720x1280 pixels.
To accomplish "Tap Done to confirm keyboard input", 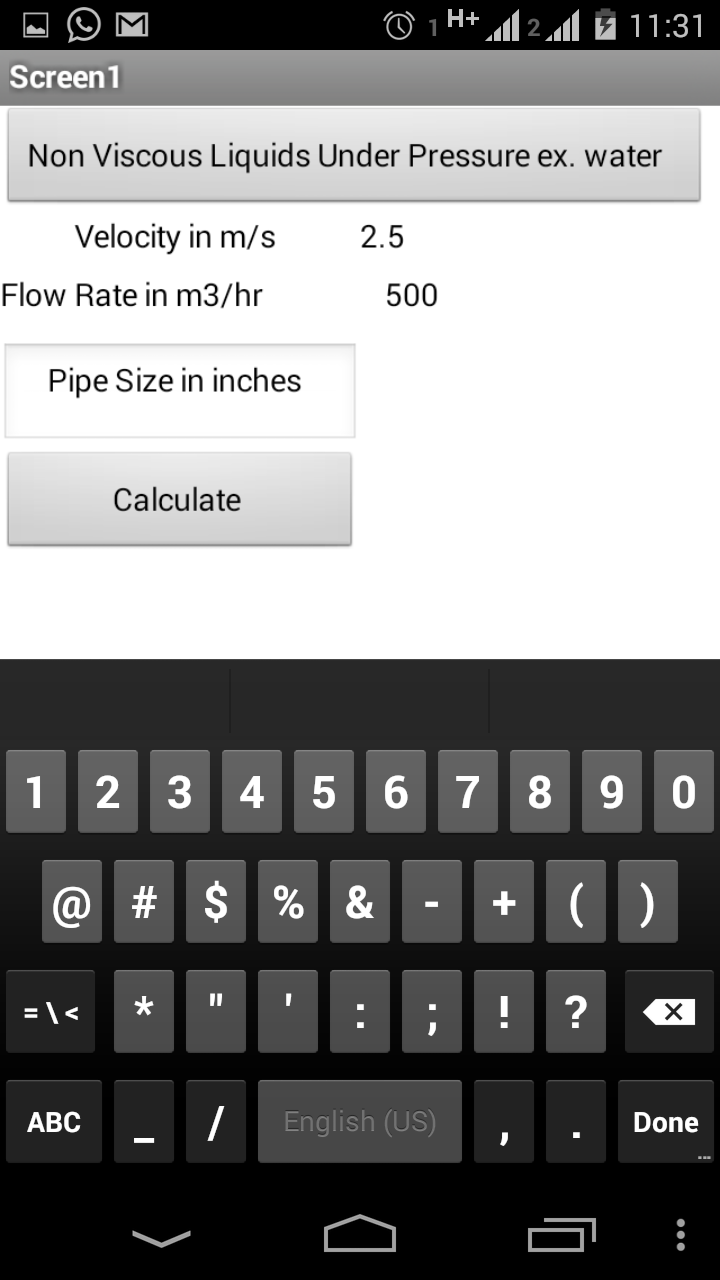I will tap(664, 1121).
